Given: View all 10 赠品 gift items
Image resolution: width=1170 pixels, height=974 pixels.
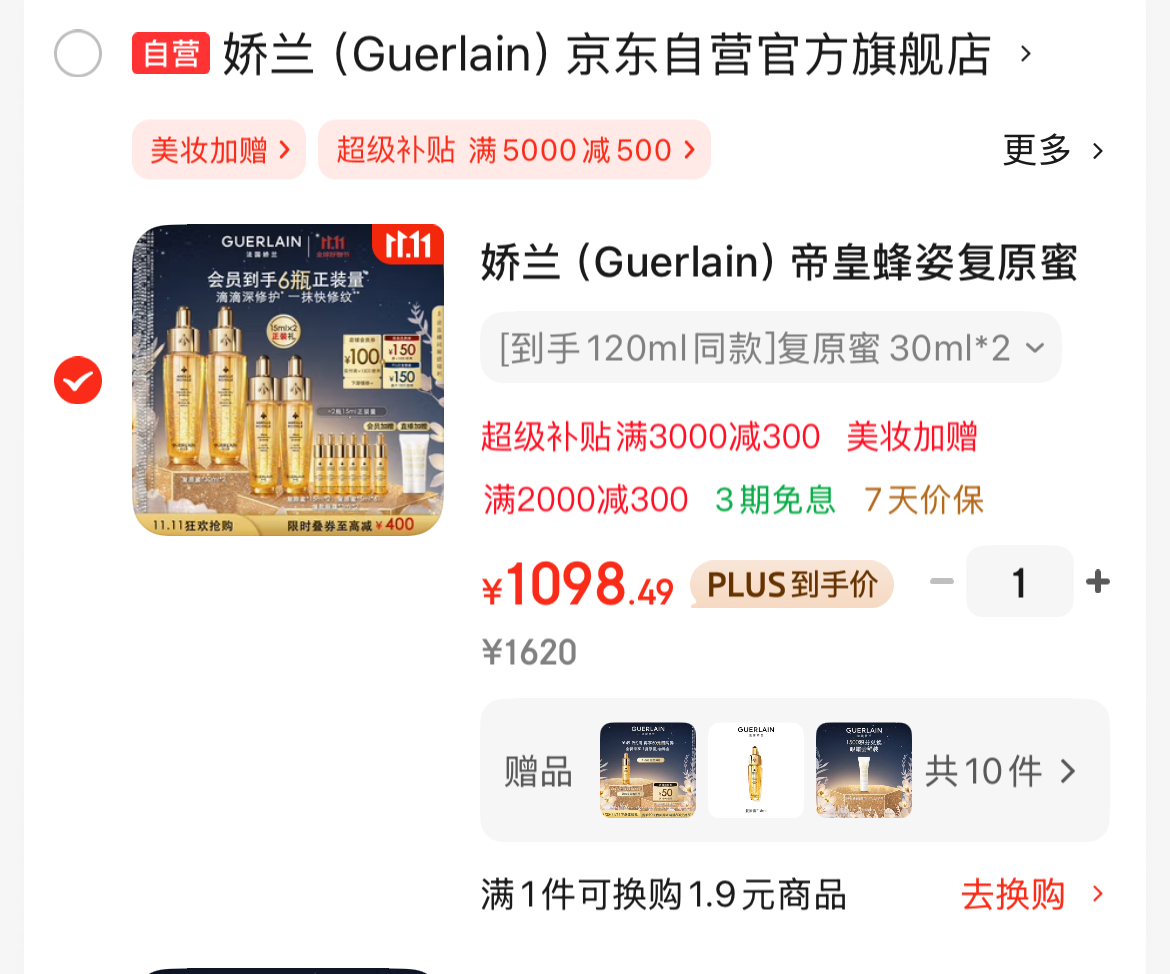Looking at the screenshot, I should coord(1000,771).
